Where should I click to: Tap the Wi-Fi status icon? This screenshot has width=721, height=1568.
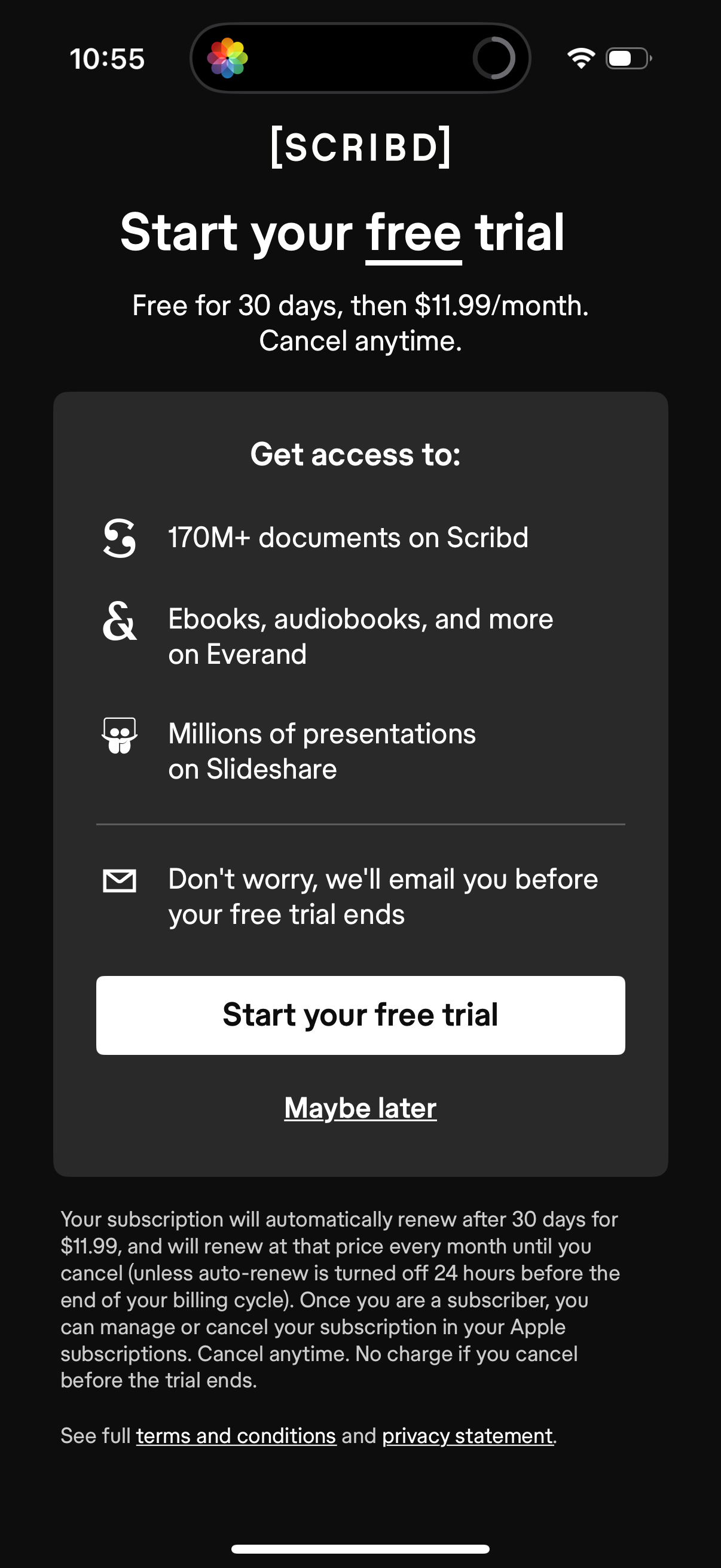pos(579,58)
